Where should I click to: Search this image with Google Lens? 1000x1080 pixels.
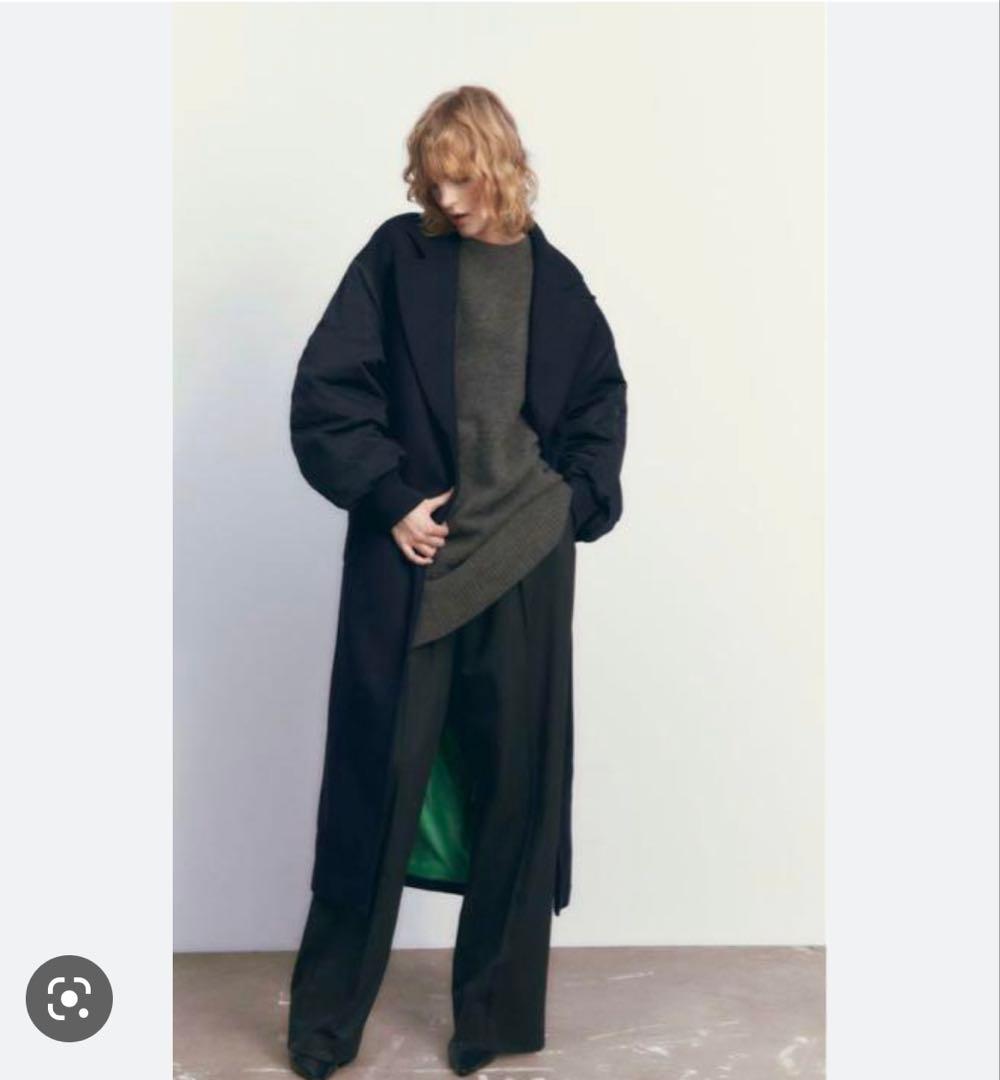[x=69, y=998]
